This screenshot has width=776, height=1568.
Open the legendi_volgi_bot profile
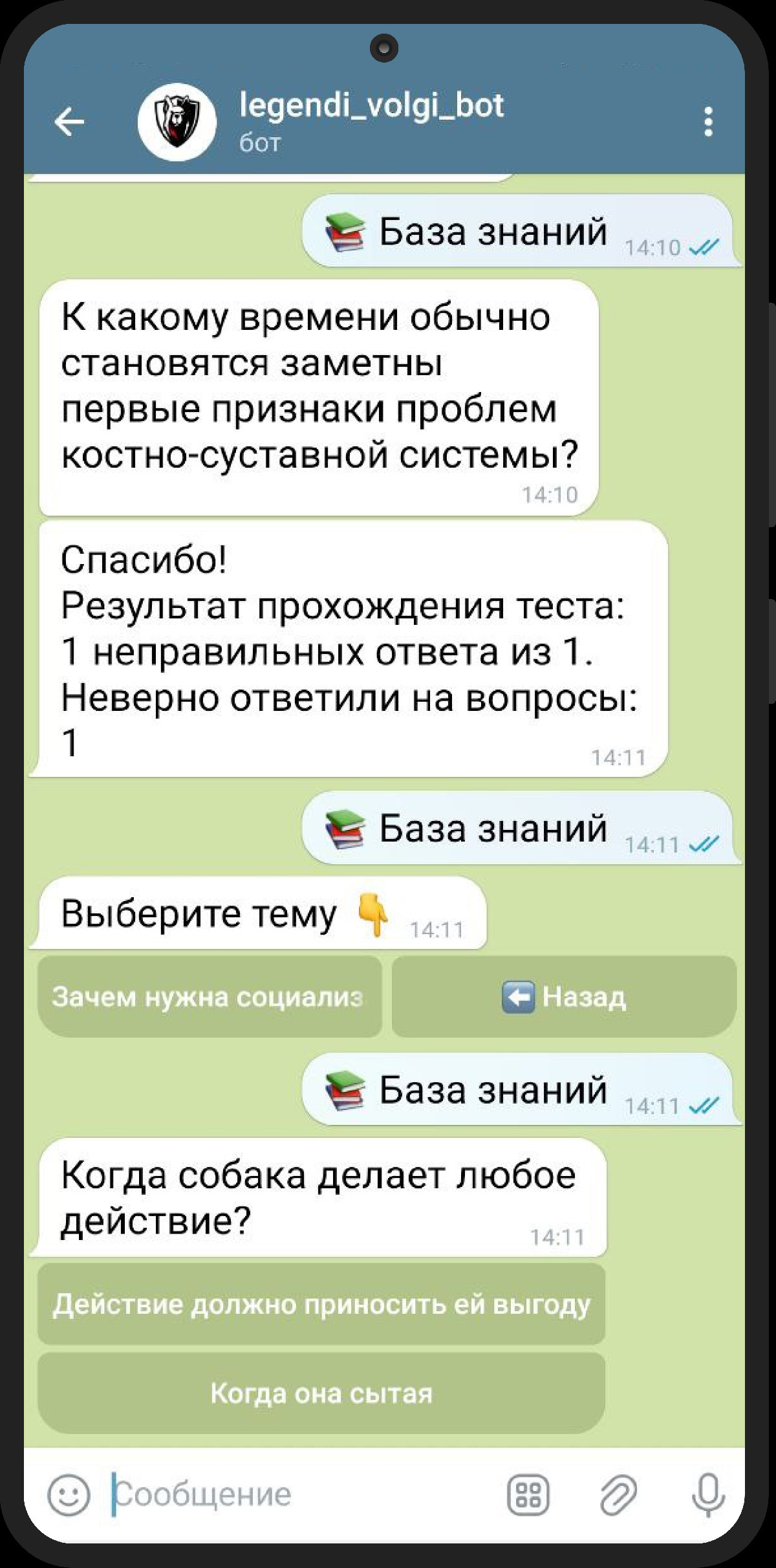click(x=370, y=120)
